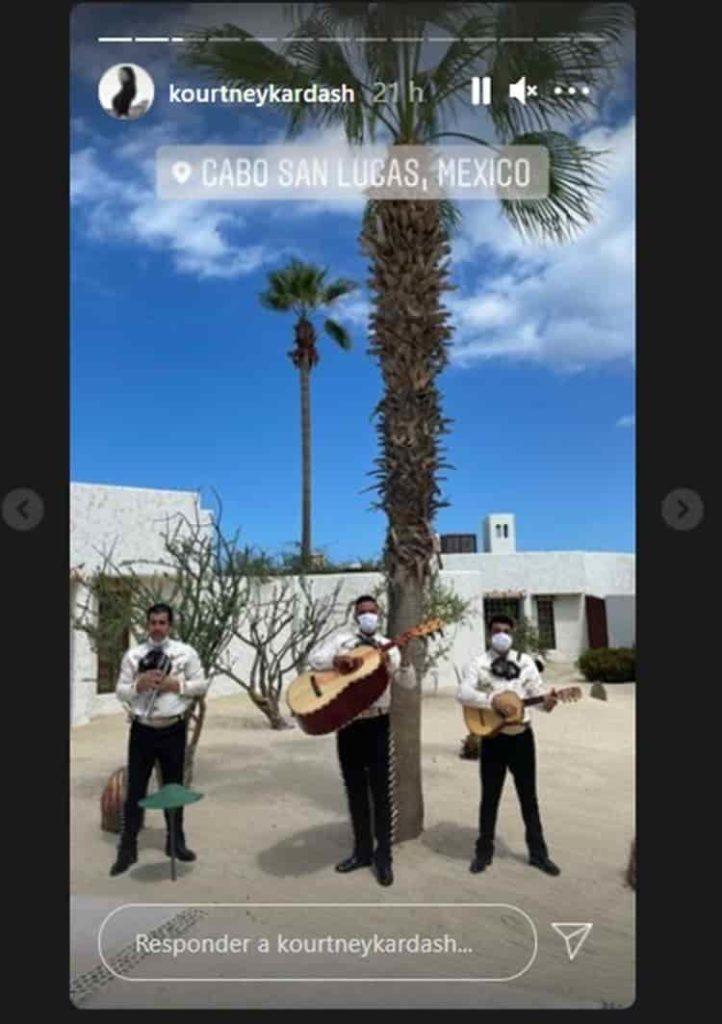
Task: Open the three-dot options menu
Action: [x=571, y=92]
